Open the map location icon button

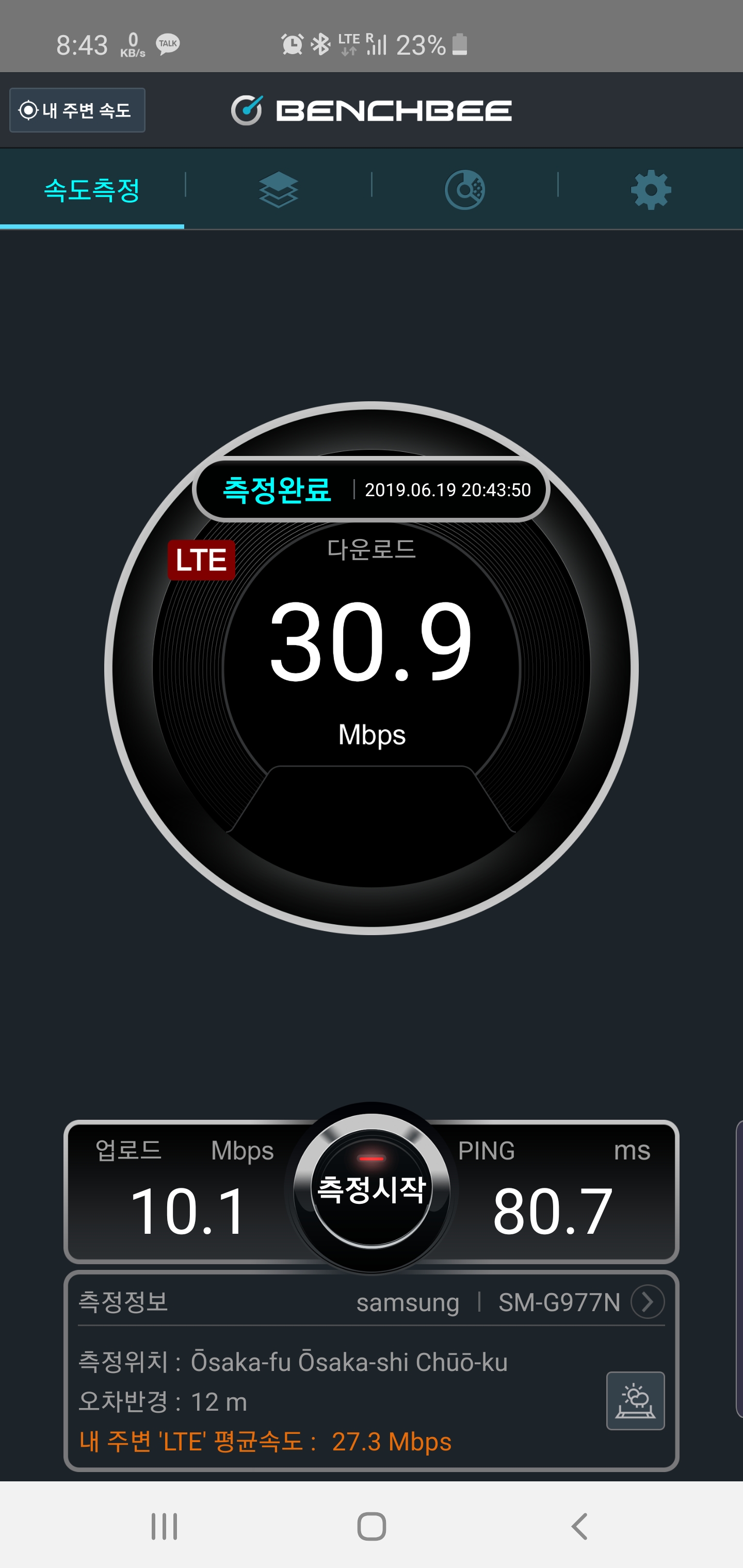click(x=635, y=1400)
